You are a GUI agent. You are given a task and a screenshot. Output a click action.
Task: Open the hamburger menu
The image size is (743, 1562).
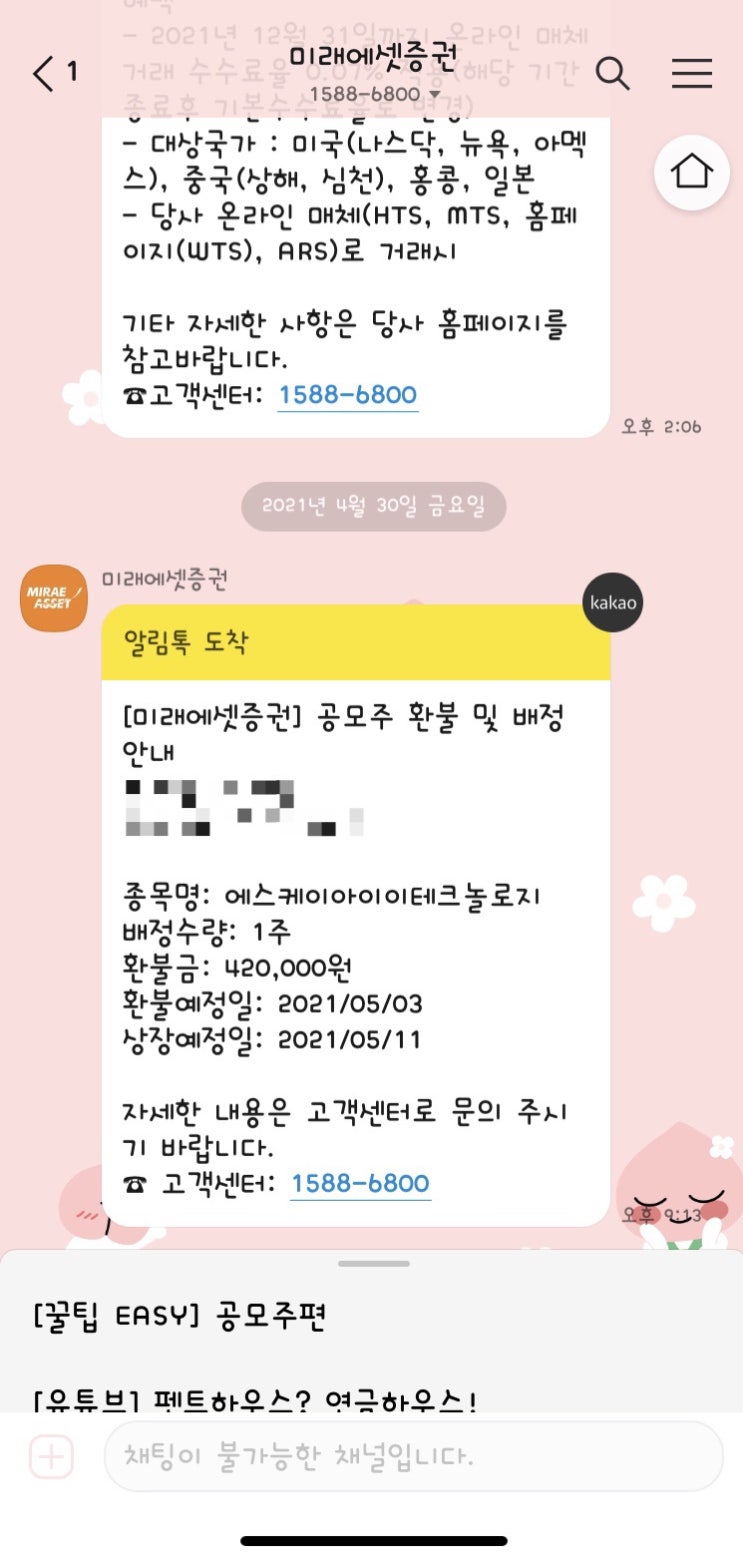(x=692, y=73)
